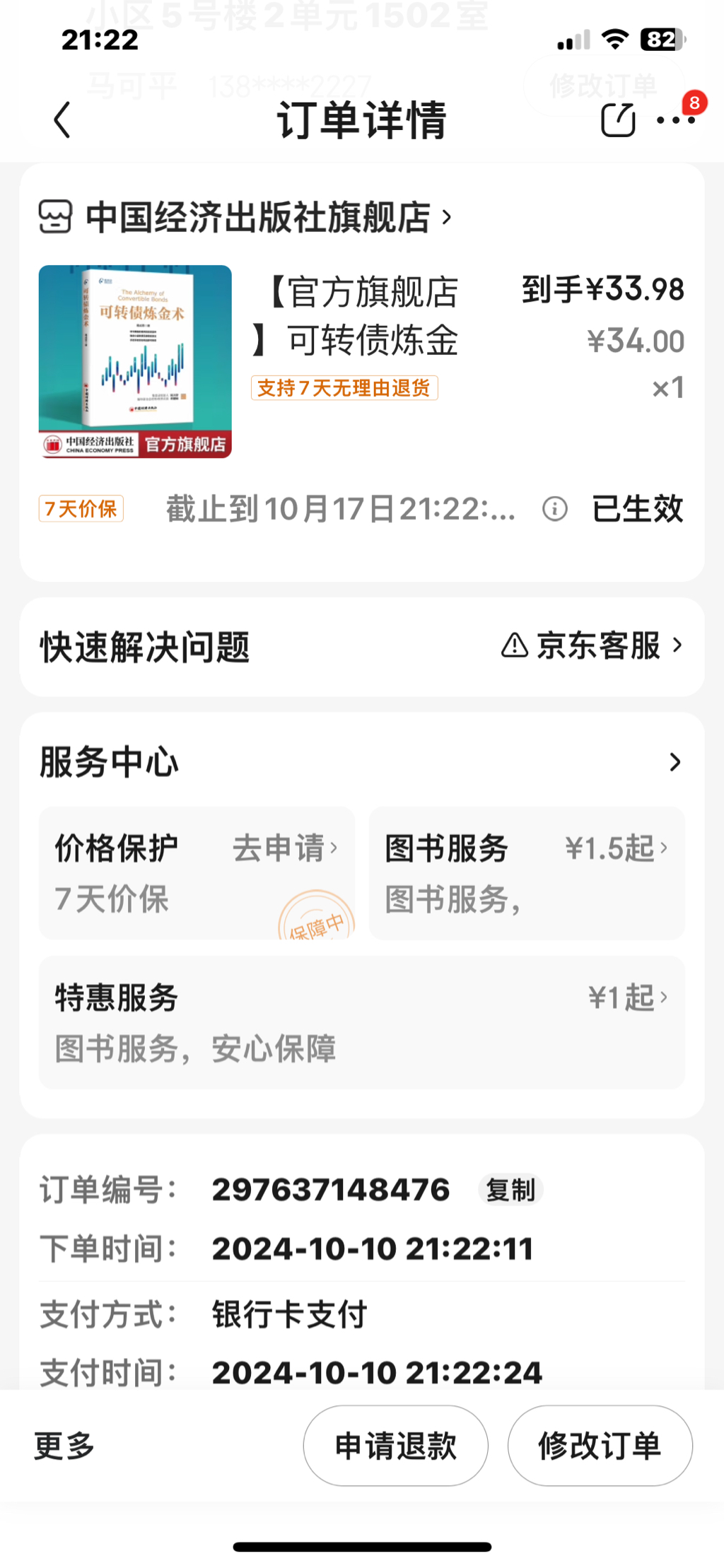724x1568 pixels.
Task: Tap 更多 for more options
Action: (x=64, y=1446)
